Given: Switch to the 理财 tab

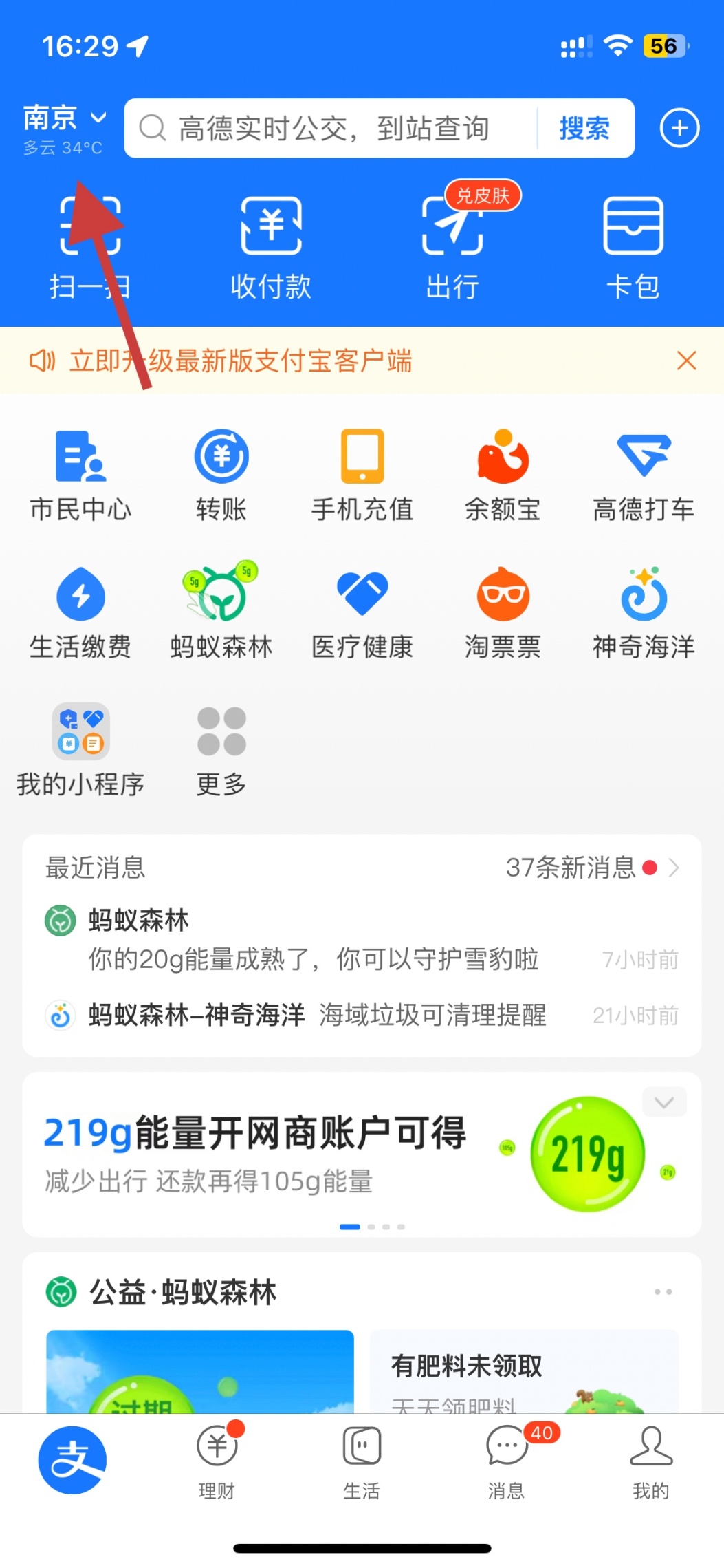Looking at the screenshot, I should point(217,1461).
